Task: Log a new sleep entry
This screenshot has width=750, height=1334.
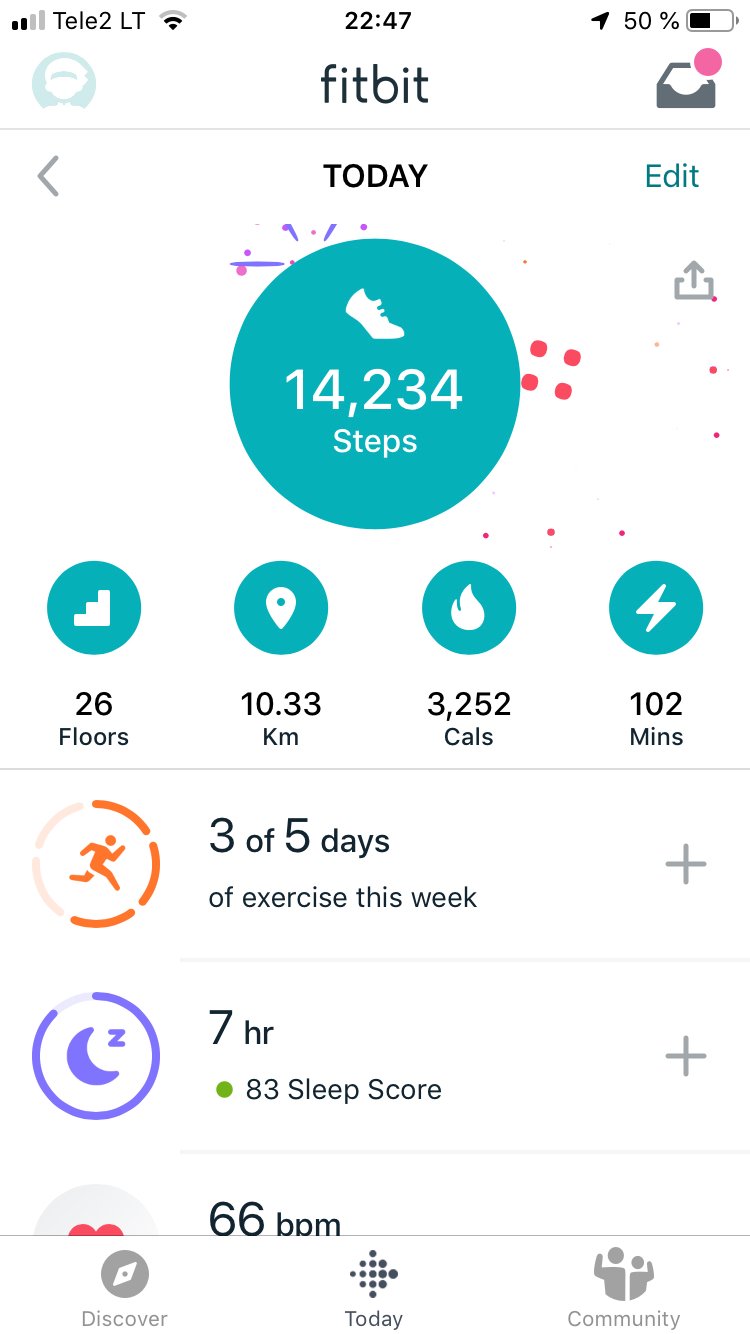Action: (686, 1056)
